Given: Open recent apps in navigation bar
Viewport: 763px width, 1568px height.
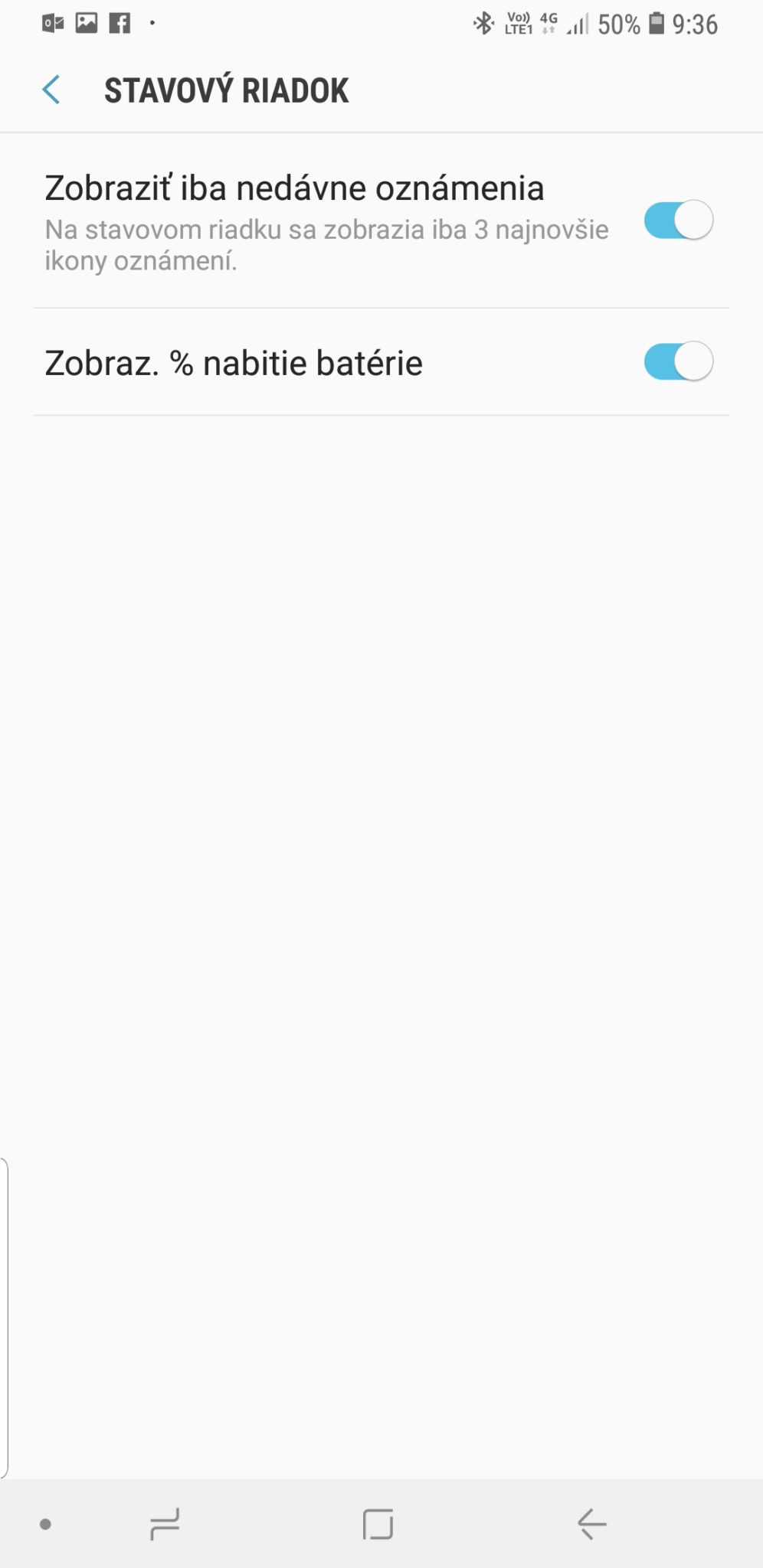Looking at the screenshot, I should tap(165, 1524).
